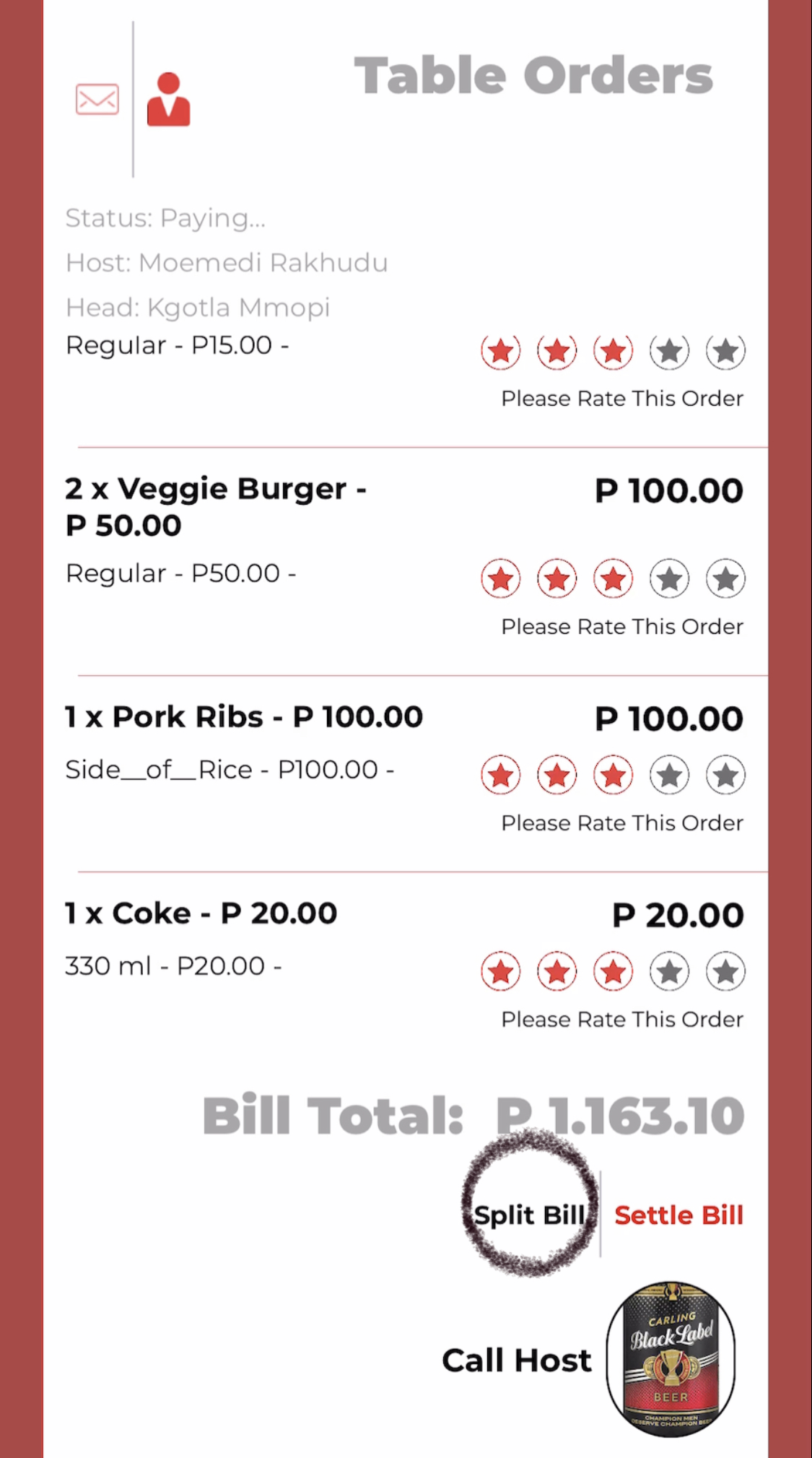The width and height of the screenshot is (812, 1458).
Task: Click the fifth star for Pork Ribs
Action: (x=725, y=774)
